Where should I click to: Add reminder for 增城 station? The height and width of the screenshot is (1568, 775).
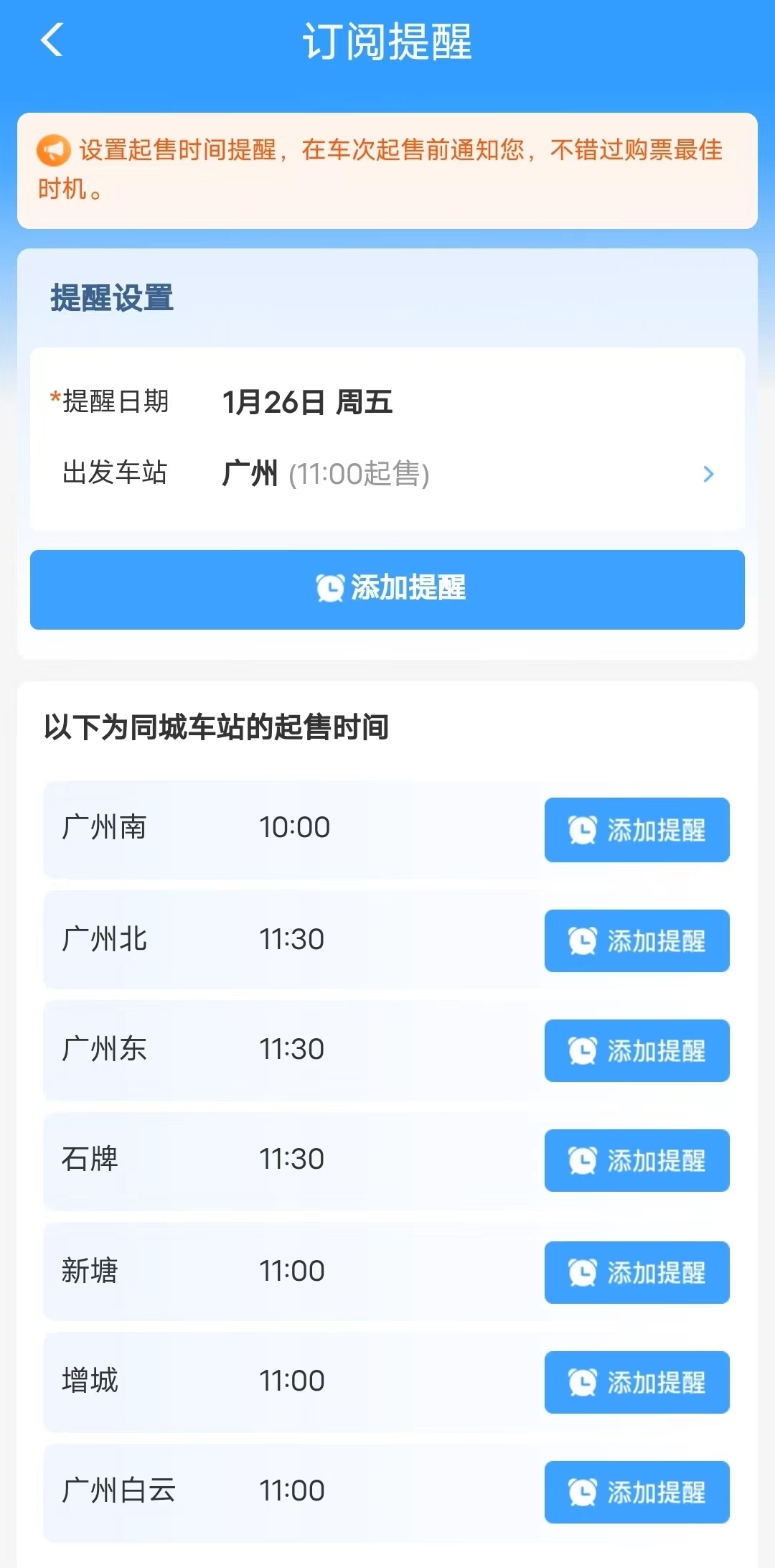[x=637, y=1382]
